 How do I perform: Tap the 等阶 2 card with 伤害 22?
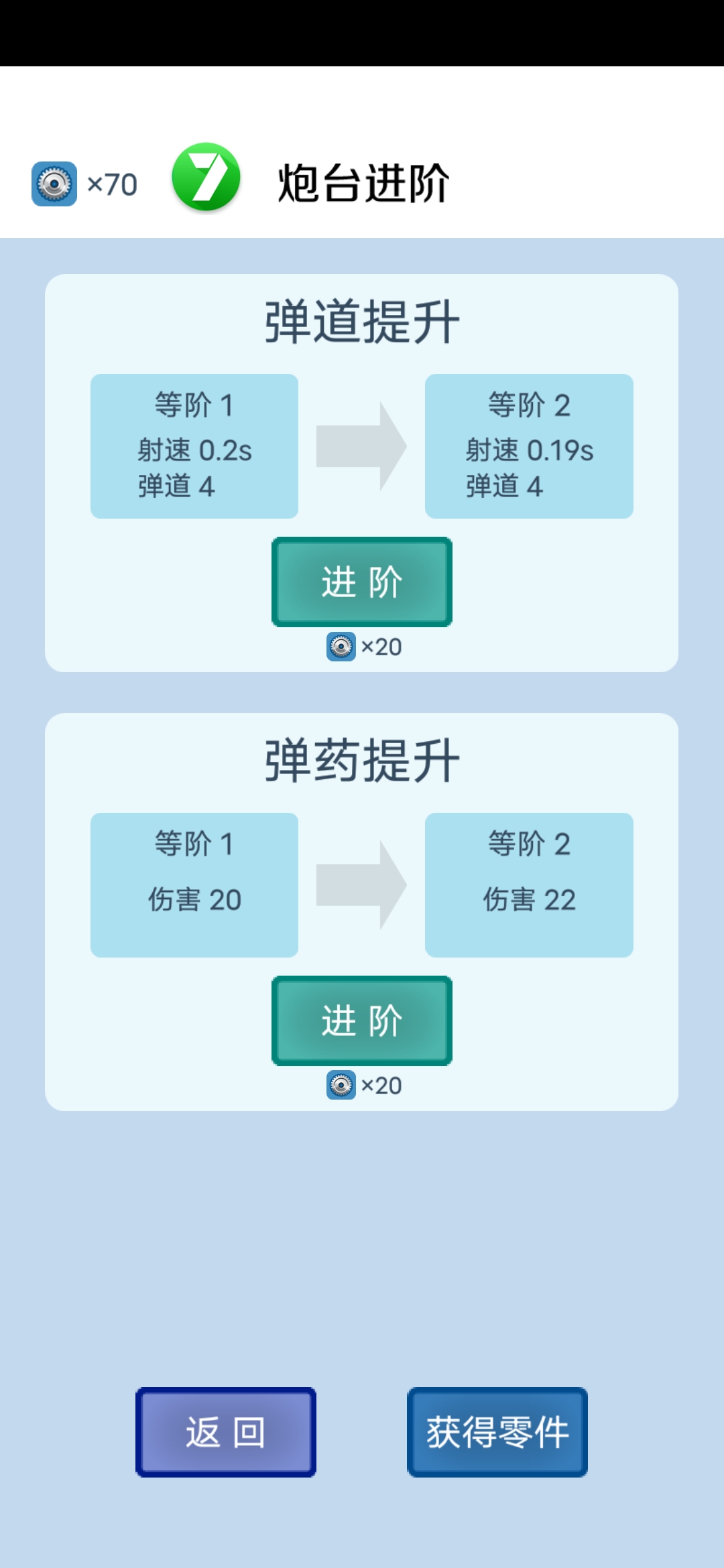[x=529, y=885]
